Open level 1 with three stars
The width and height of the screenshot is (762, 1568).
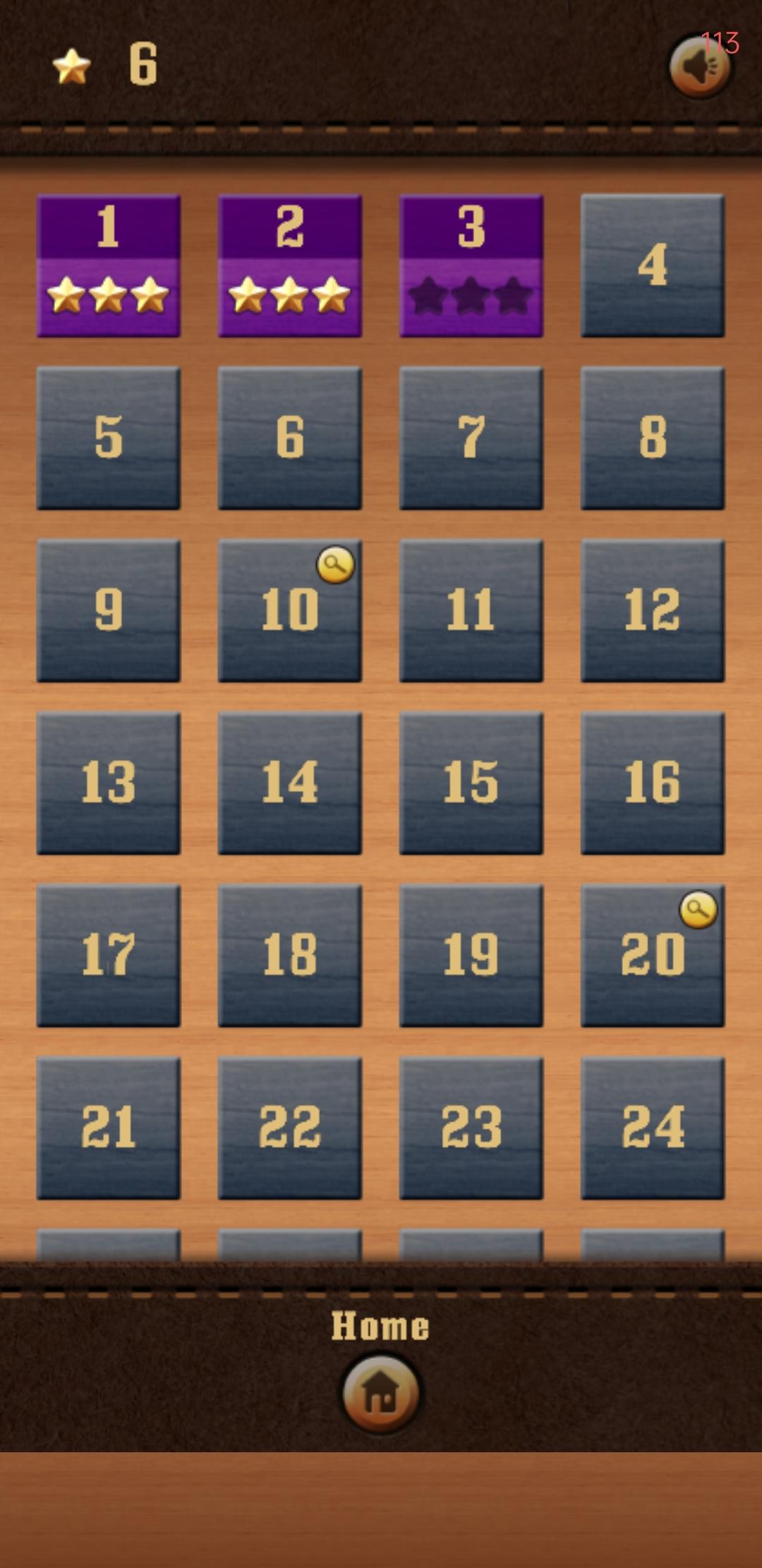109,265
